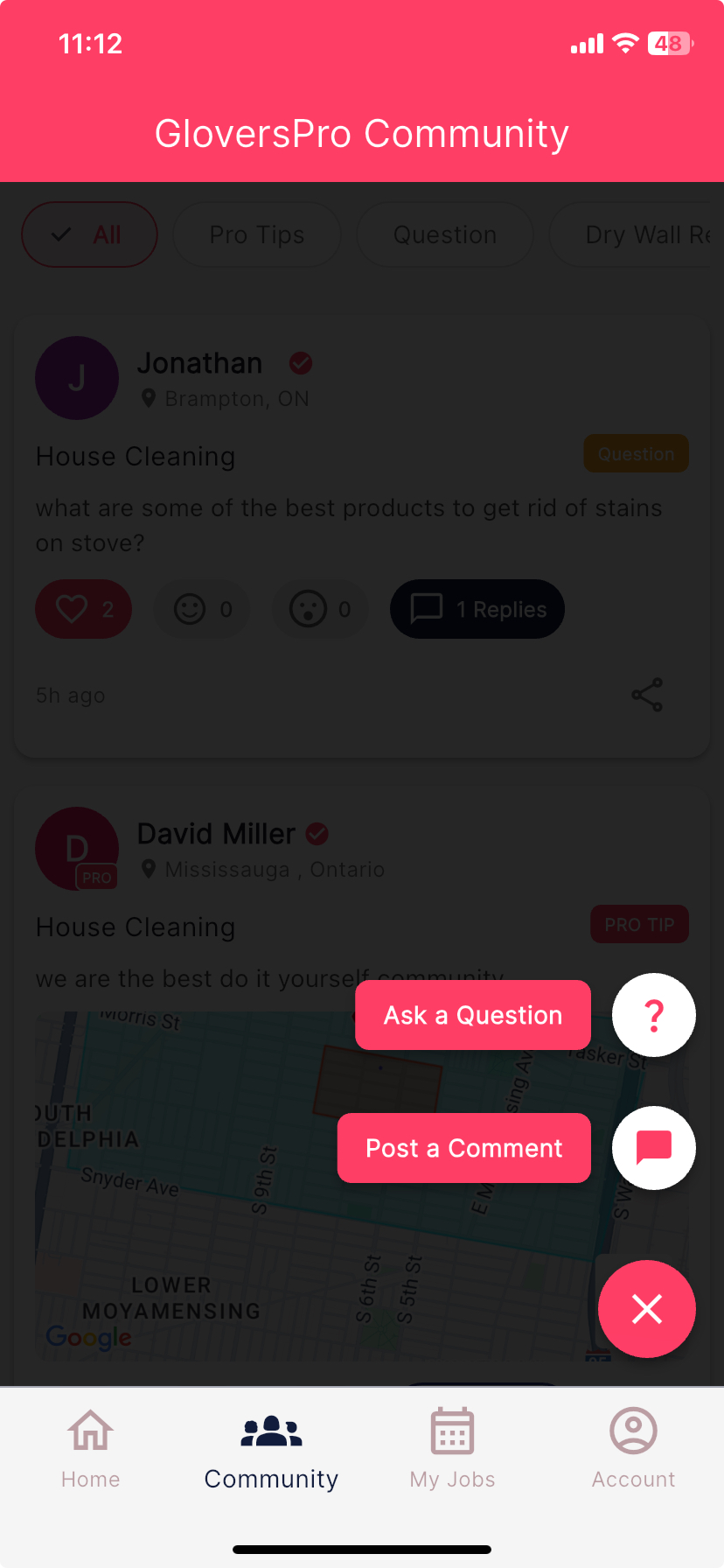Open replies on Jonathan's post
The width and height of the screenshot is (724, 1568).
[x=477, y=609]
